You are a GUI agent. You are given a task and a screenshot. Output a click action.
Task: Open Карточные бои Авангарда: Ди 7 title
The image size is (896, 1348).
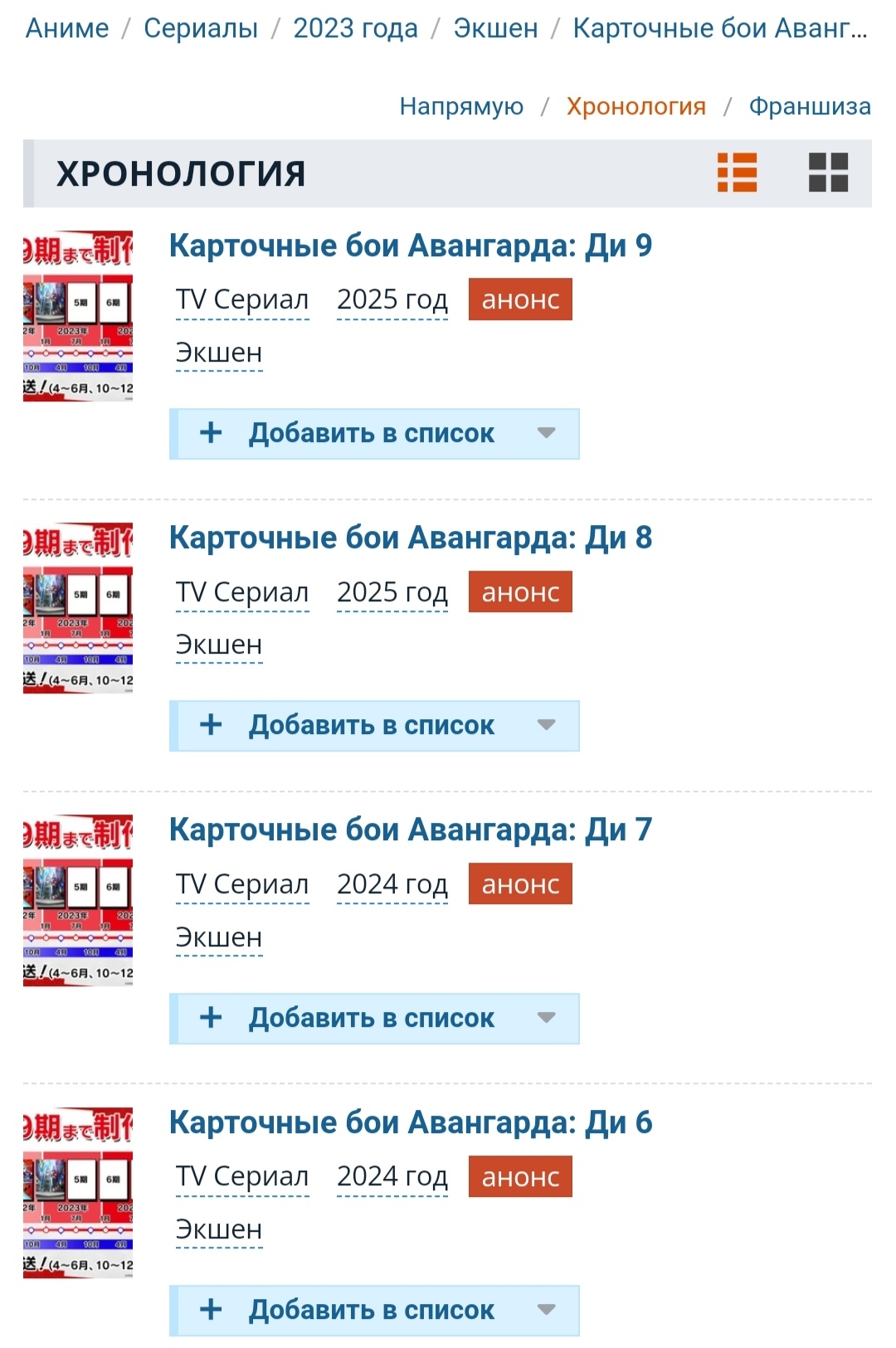pyautogui.click(x=411, y=830)
